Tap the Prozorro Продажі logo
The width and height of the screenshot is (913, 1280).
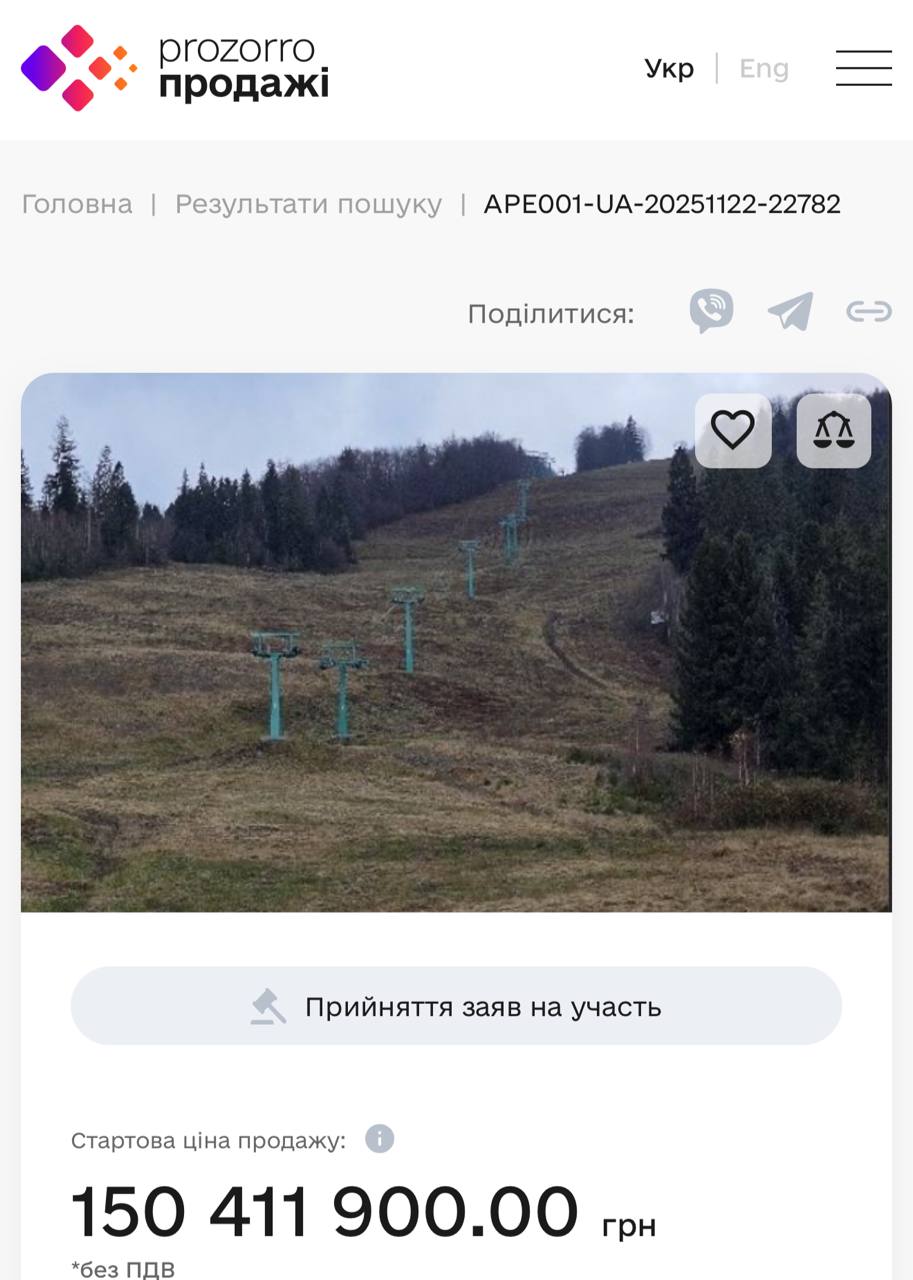coord(175,68)
